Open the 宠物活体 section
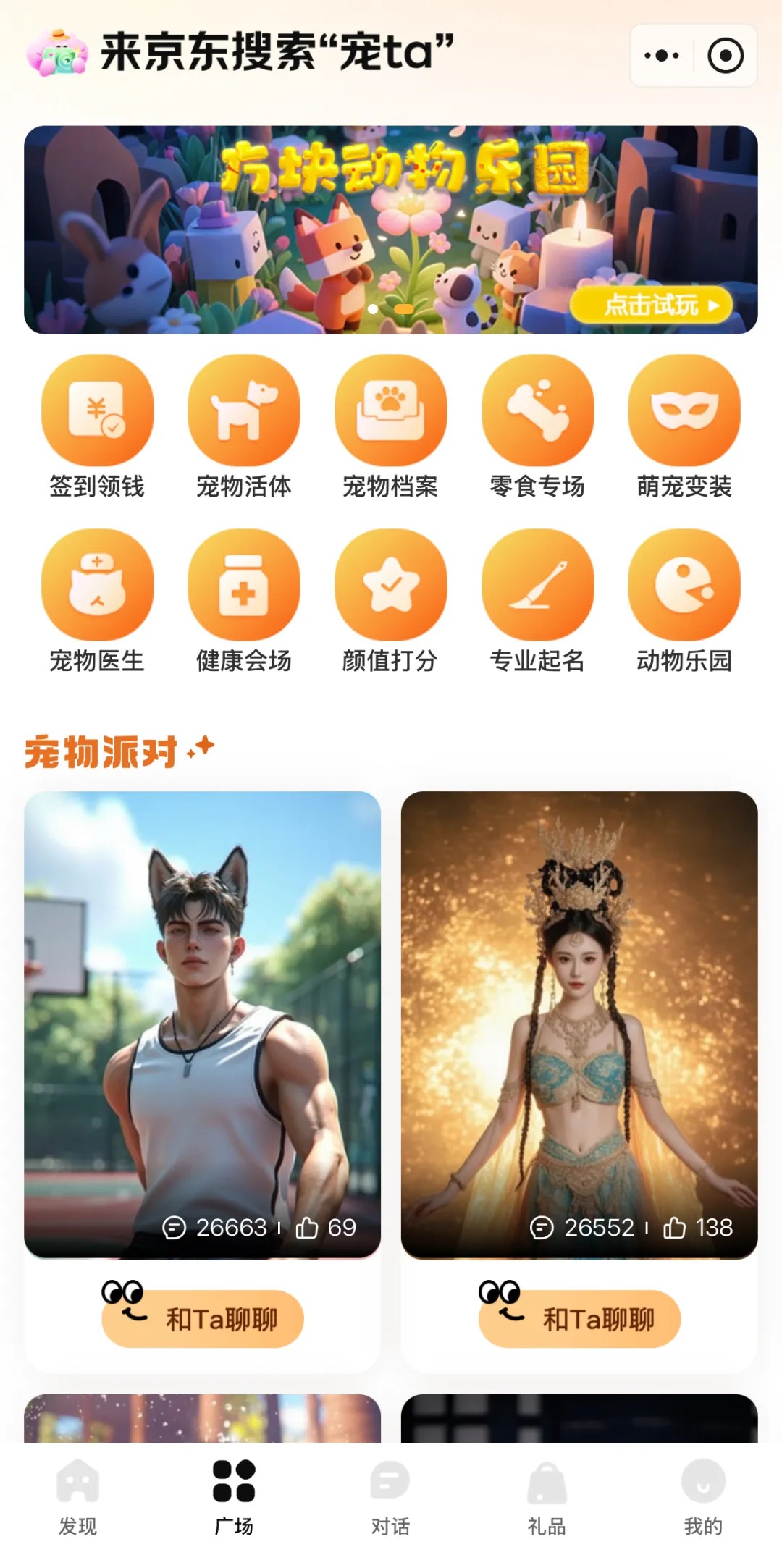Viewport: 782px width, 1568px height. coord(244,410)
